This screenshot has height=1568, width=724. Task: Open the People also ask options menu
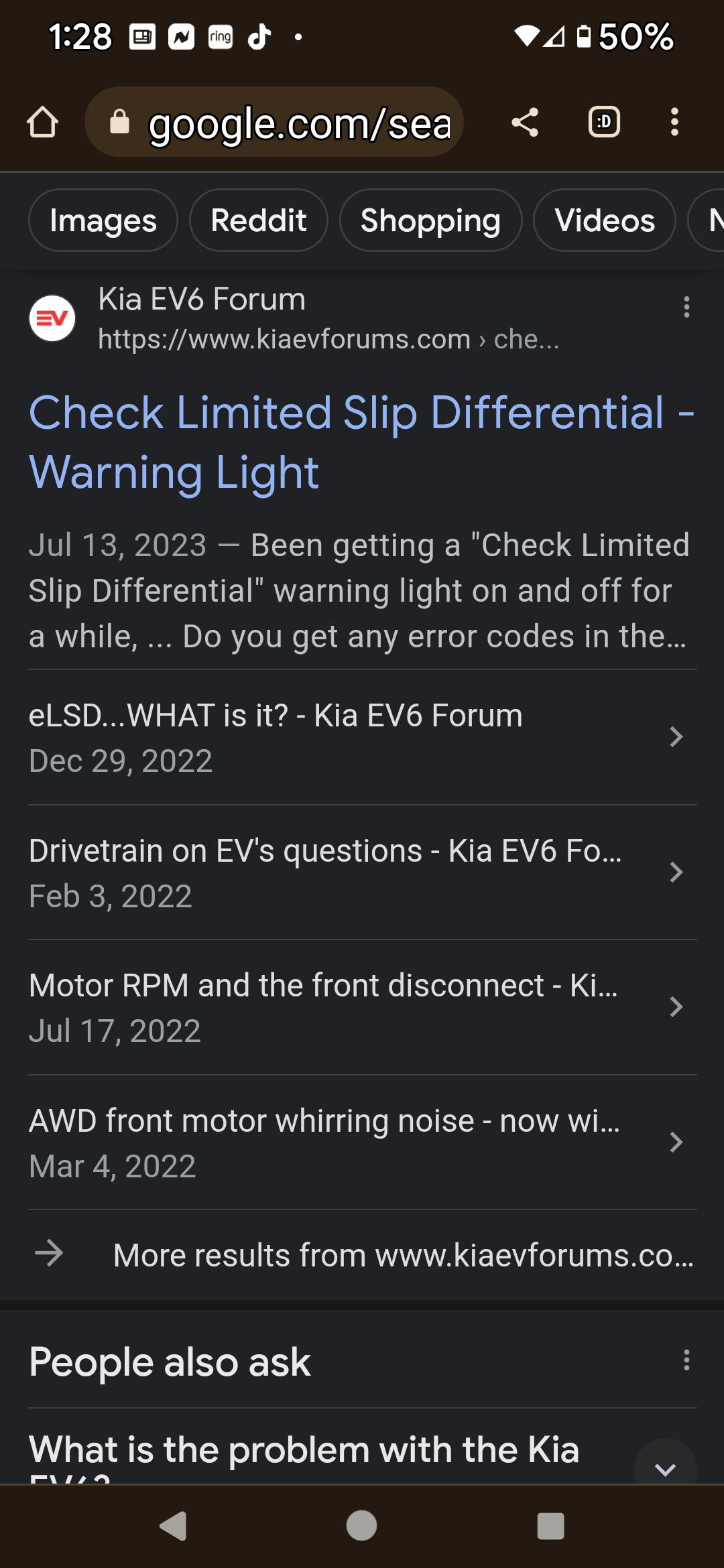click(x=686, y=1361)
